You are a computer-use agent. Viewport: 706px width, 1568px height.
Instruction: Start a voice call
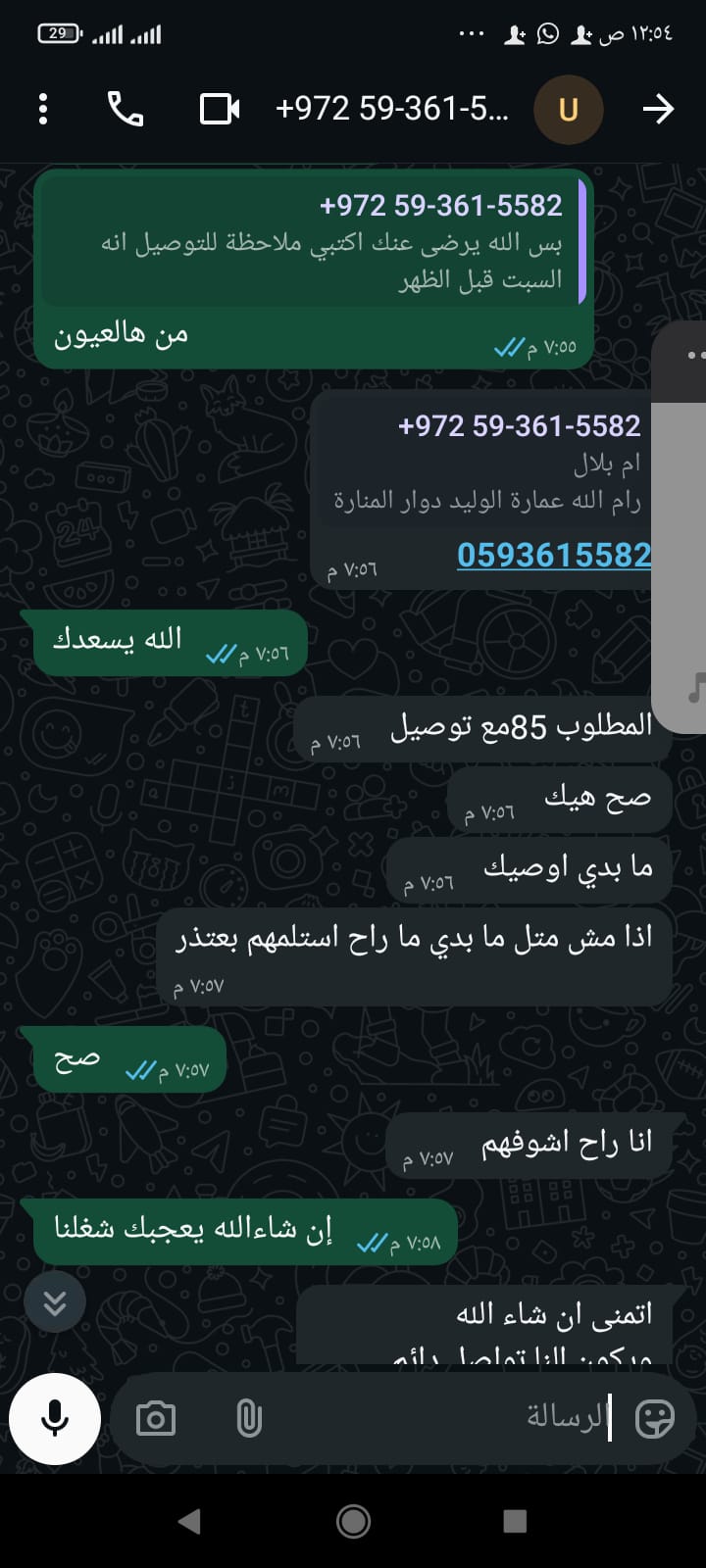[x=126, y=109]
